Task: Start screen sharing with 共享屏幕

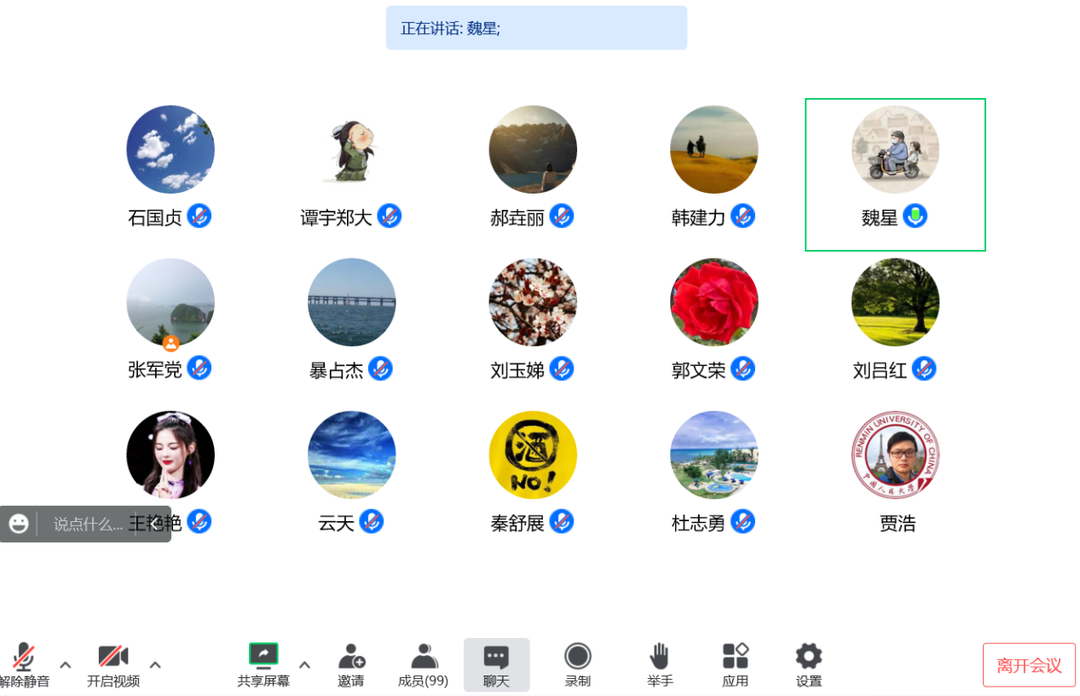Action: click(x=263, y=664)
